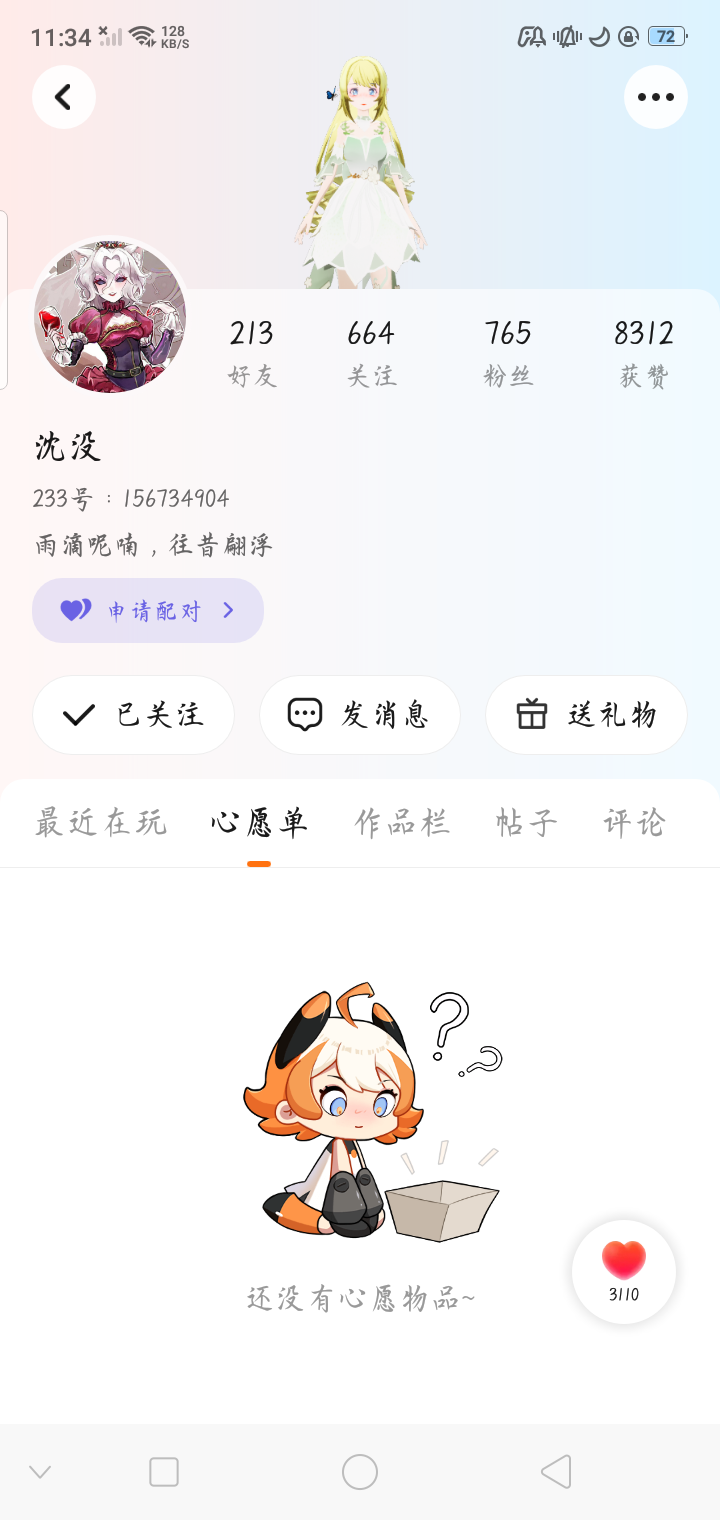The image size is (720, 1520).
Task: Open the 765 粉丝 followers list
Action: [508, 352]
